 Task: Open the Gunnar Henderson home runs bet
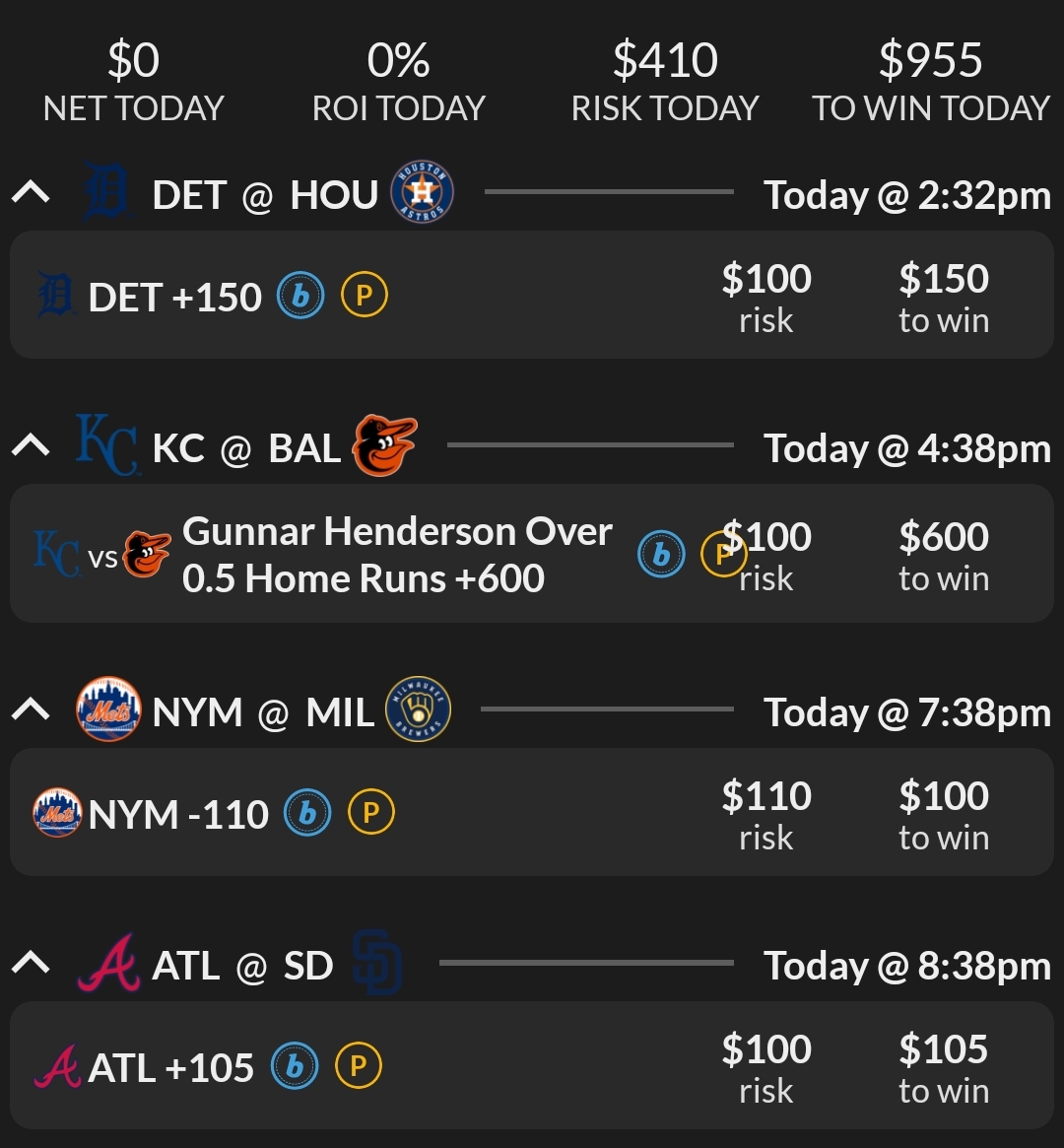[x=397, y=554]
